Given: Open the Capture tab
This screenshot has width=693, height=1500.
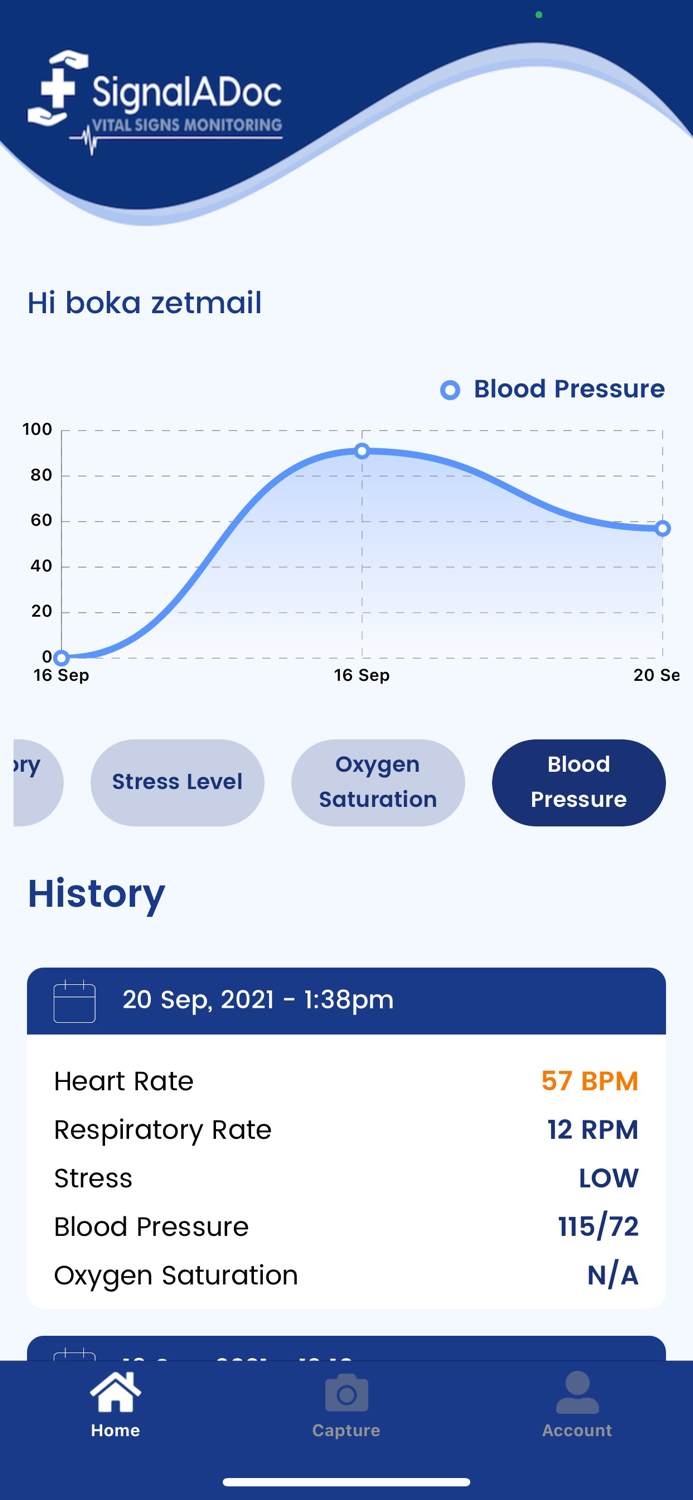Looking at the screenshot, I should point(346,1405).
